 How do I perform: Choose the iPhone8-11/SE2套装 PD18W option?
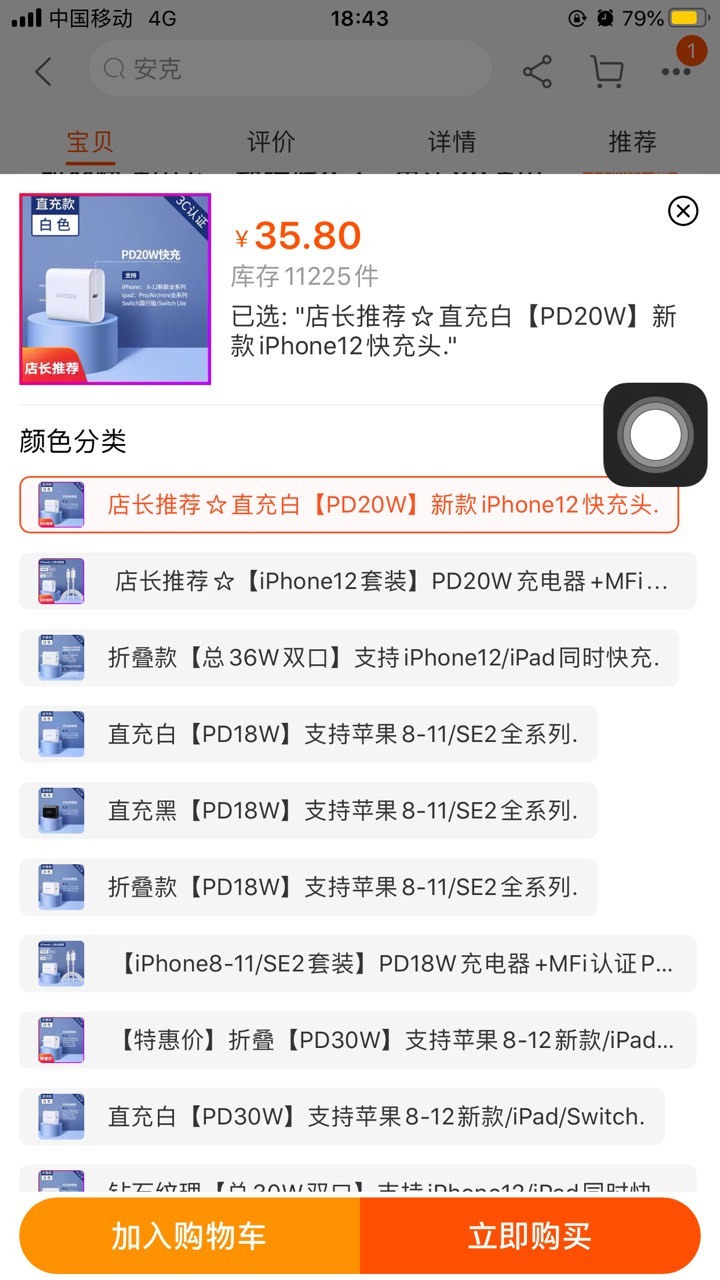358,963
